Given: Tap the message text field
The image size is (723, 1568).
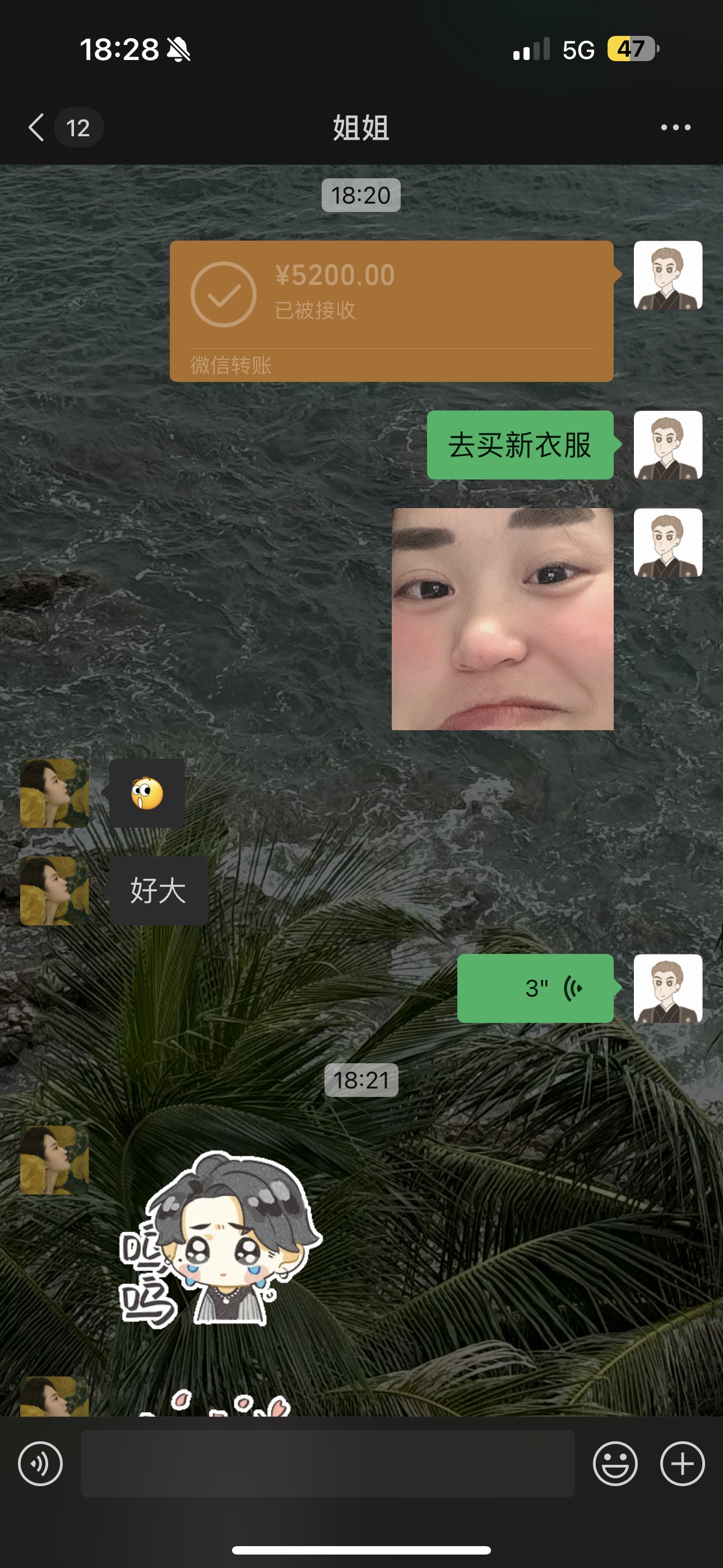Looking at the screenshot, I should click(x=327, y=1463).
